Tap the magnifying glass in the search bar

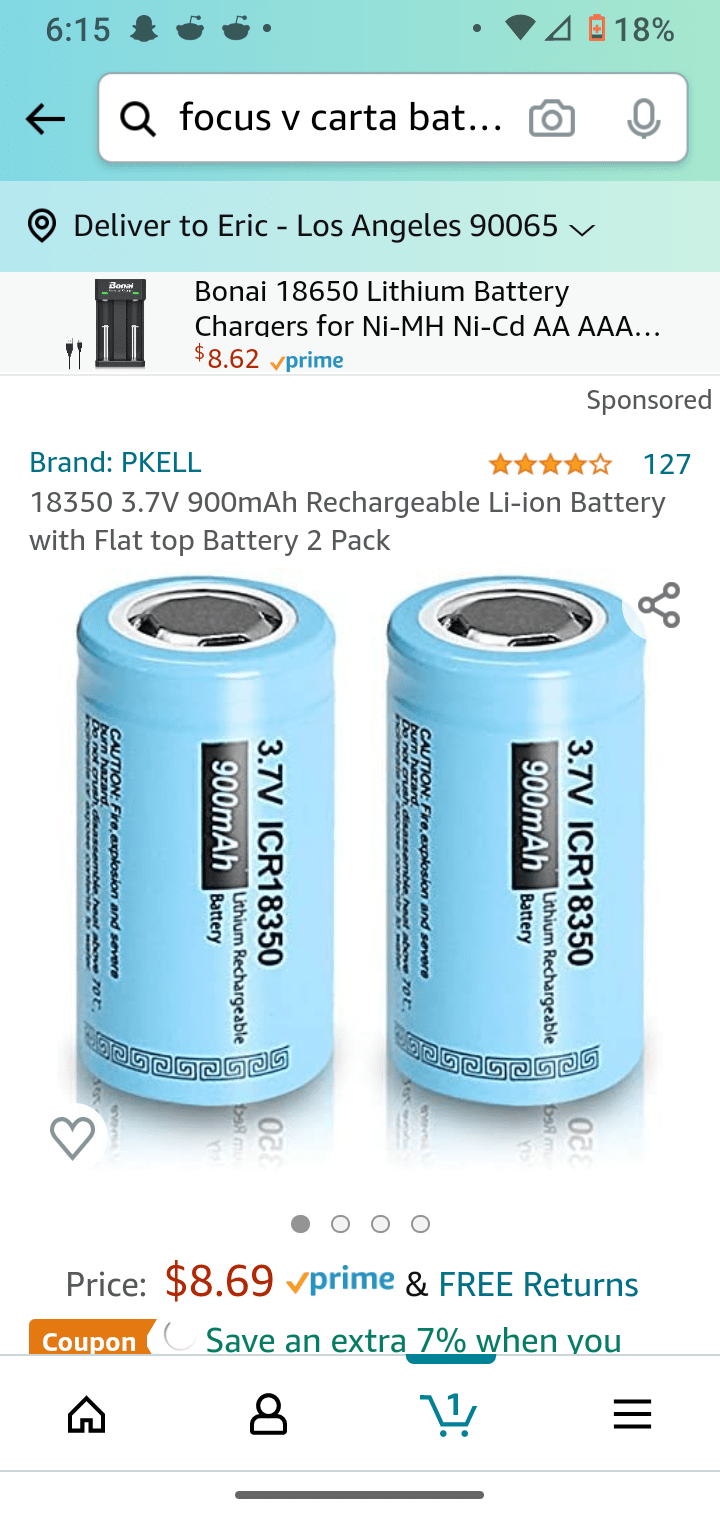pyautogui.click(x=137, y=117)
